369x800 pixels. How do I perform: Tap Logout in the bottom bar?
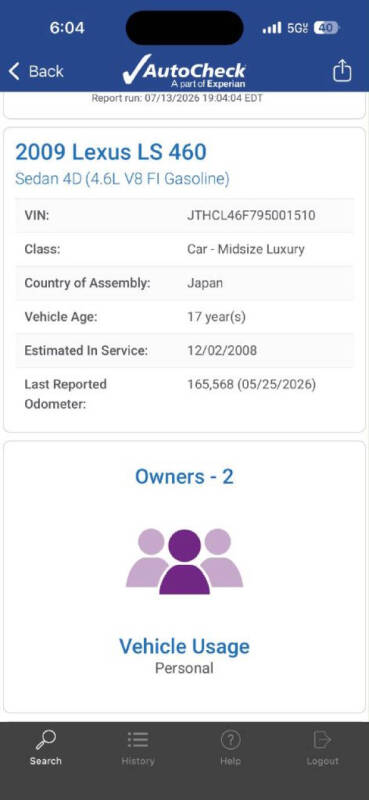[x=322, y=747]
